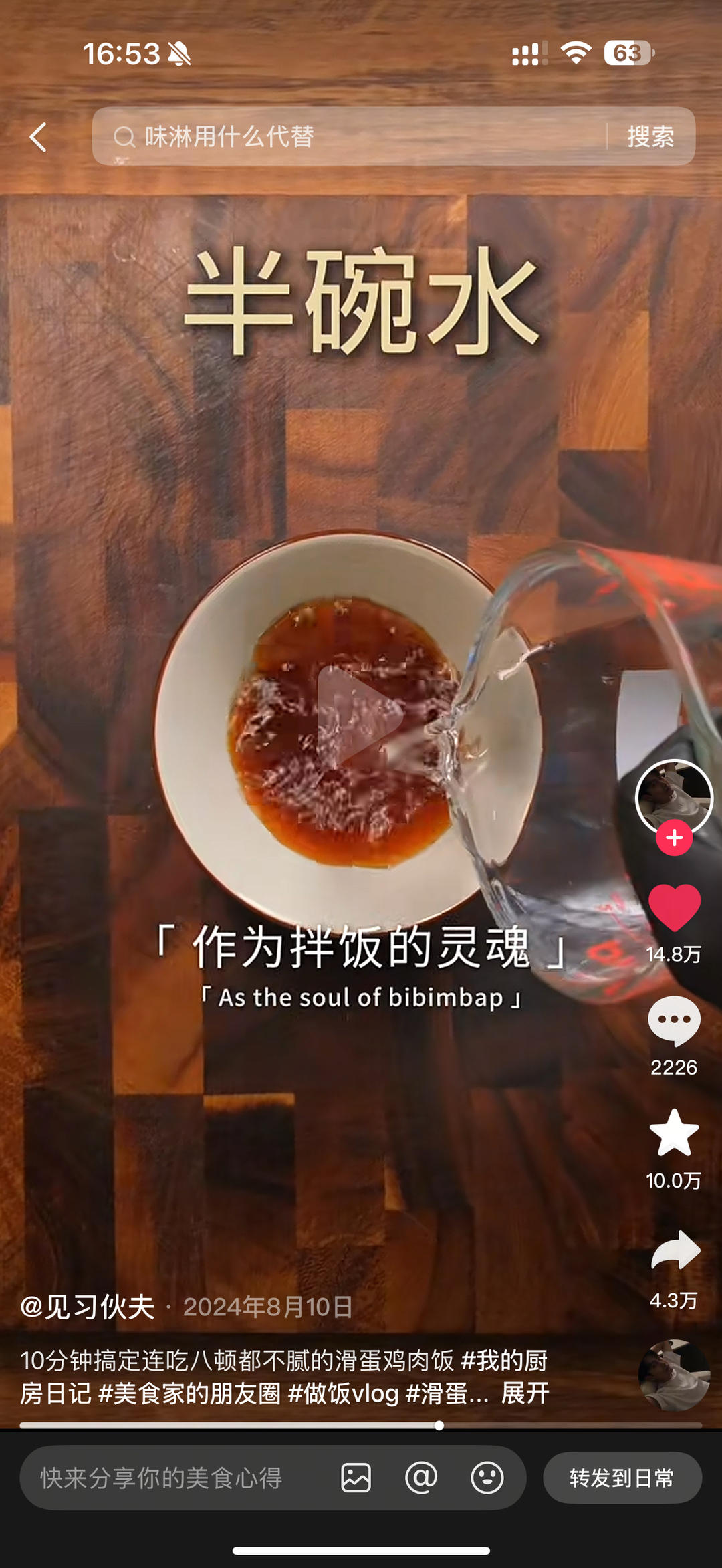This screenshot has height=1568, width=722.
Task: Mention someone with the @ icon
Action: click(421, 1478)
